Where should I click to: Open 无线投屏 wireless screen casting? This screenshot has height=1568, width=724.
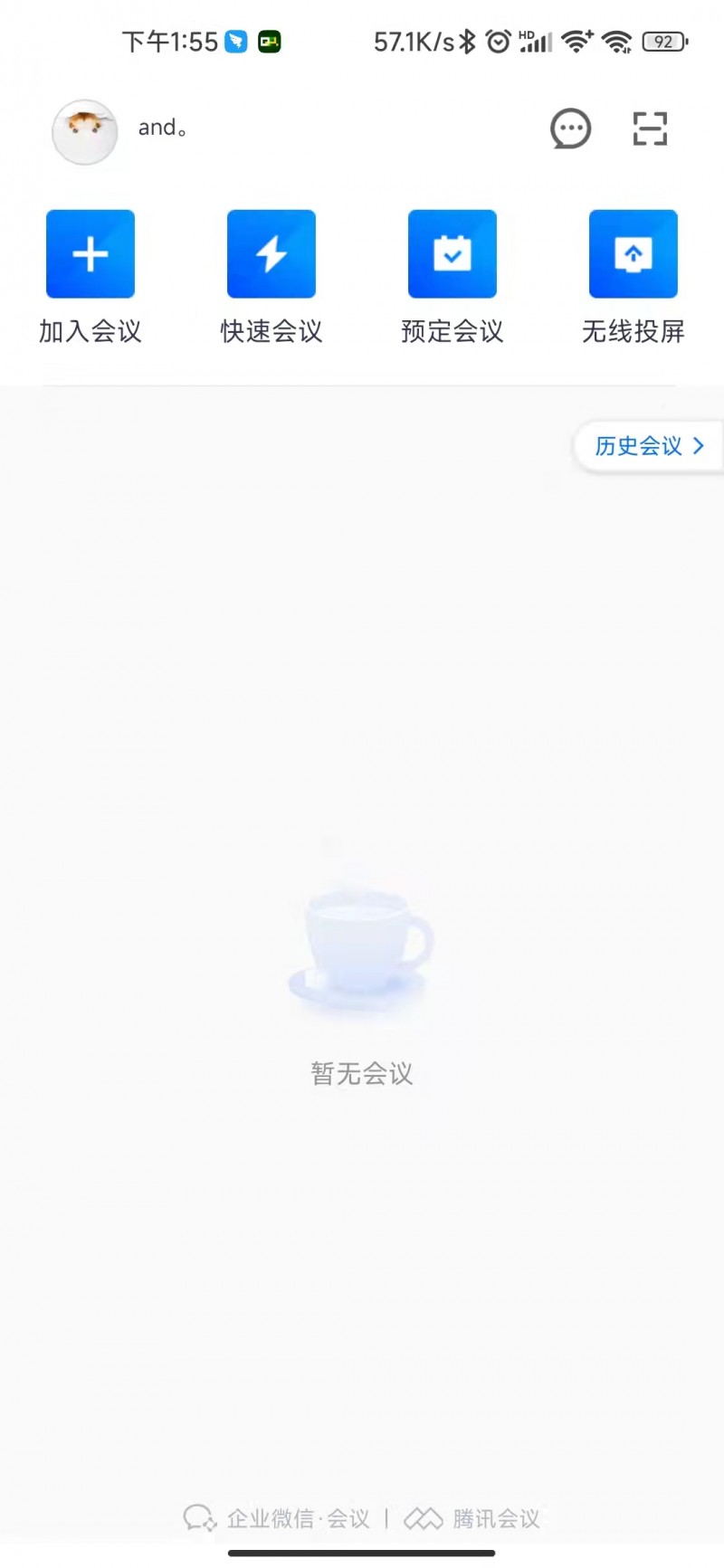[x=633, y=254]
